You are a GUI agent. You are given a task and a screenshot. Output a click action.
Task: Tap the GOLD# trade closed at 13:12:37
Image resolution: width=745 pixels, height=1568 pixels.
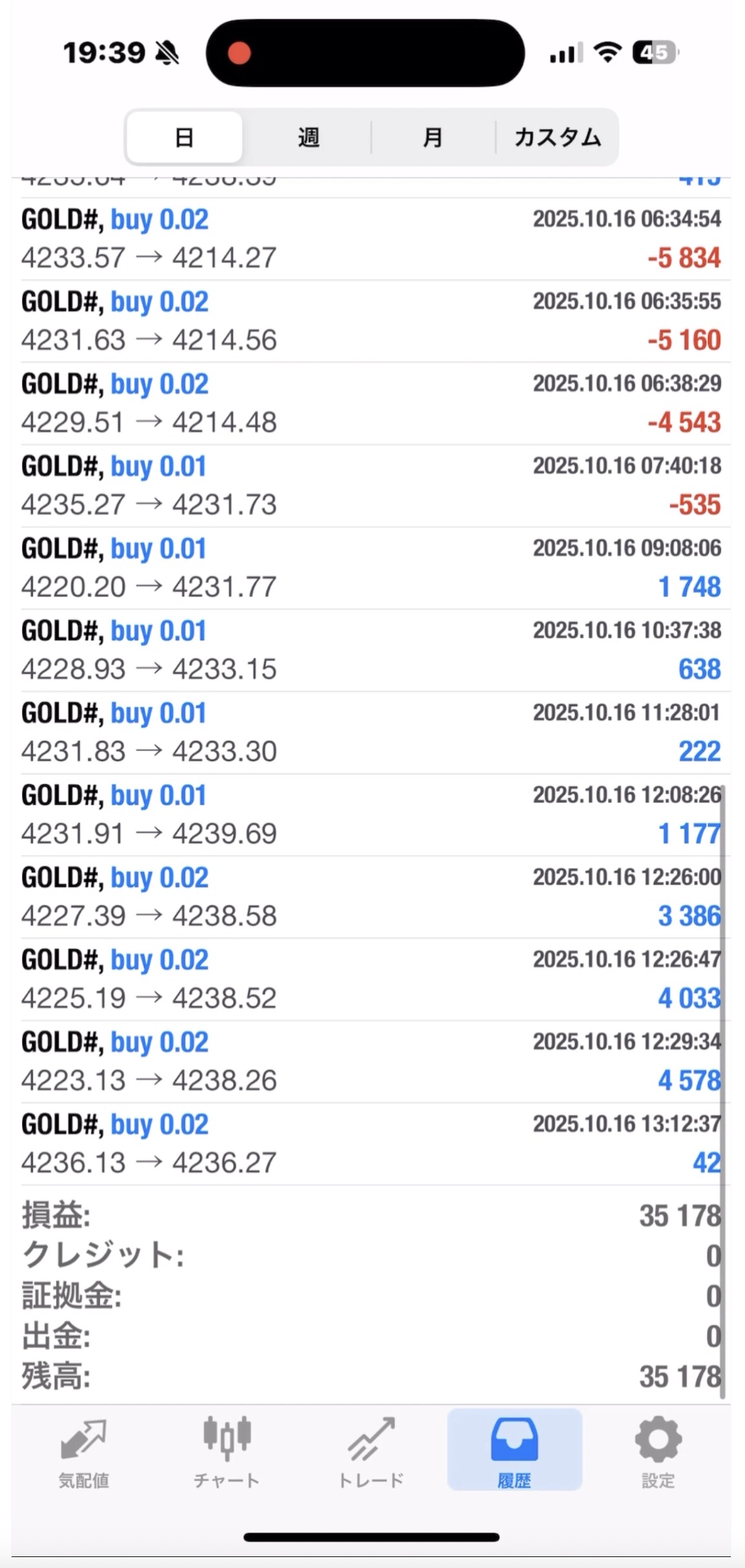[371, 1144]
